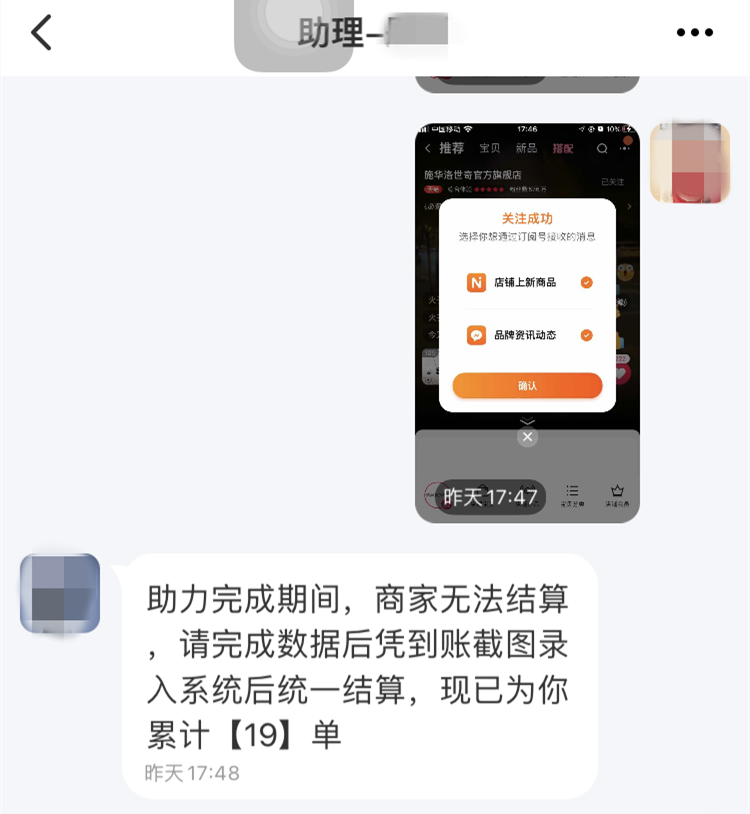Viewport: 750px width, 814px height.
Task: Tap the assistant's avatar next to the message
Action: click(60, 593)
